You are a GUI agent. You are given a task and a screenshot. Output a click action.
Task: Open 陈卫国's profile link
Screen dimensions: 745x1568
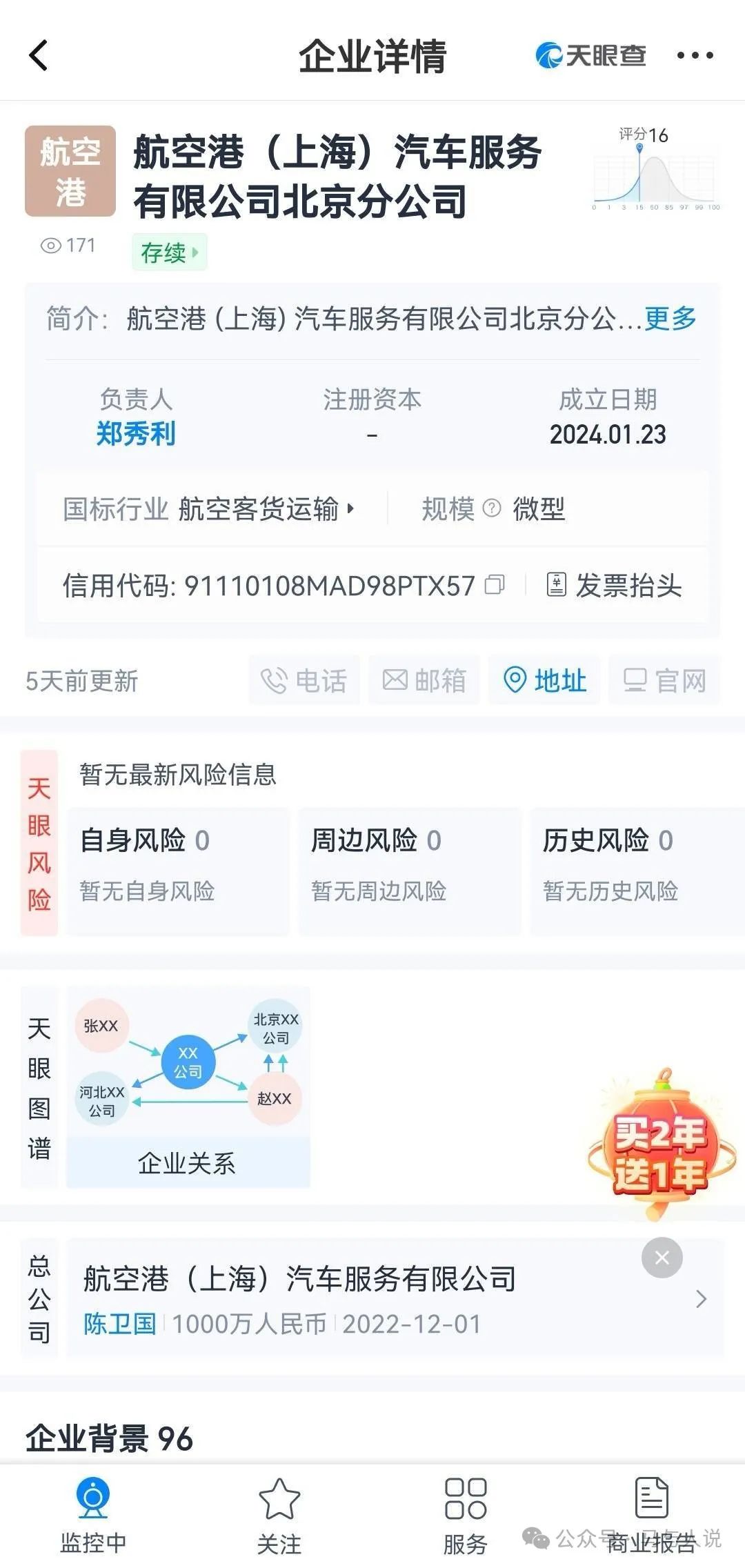point(120,1324)
